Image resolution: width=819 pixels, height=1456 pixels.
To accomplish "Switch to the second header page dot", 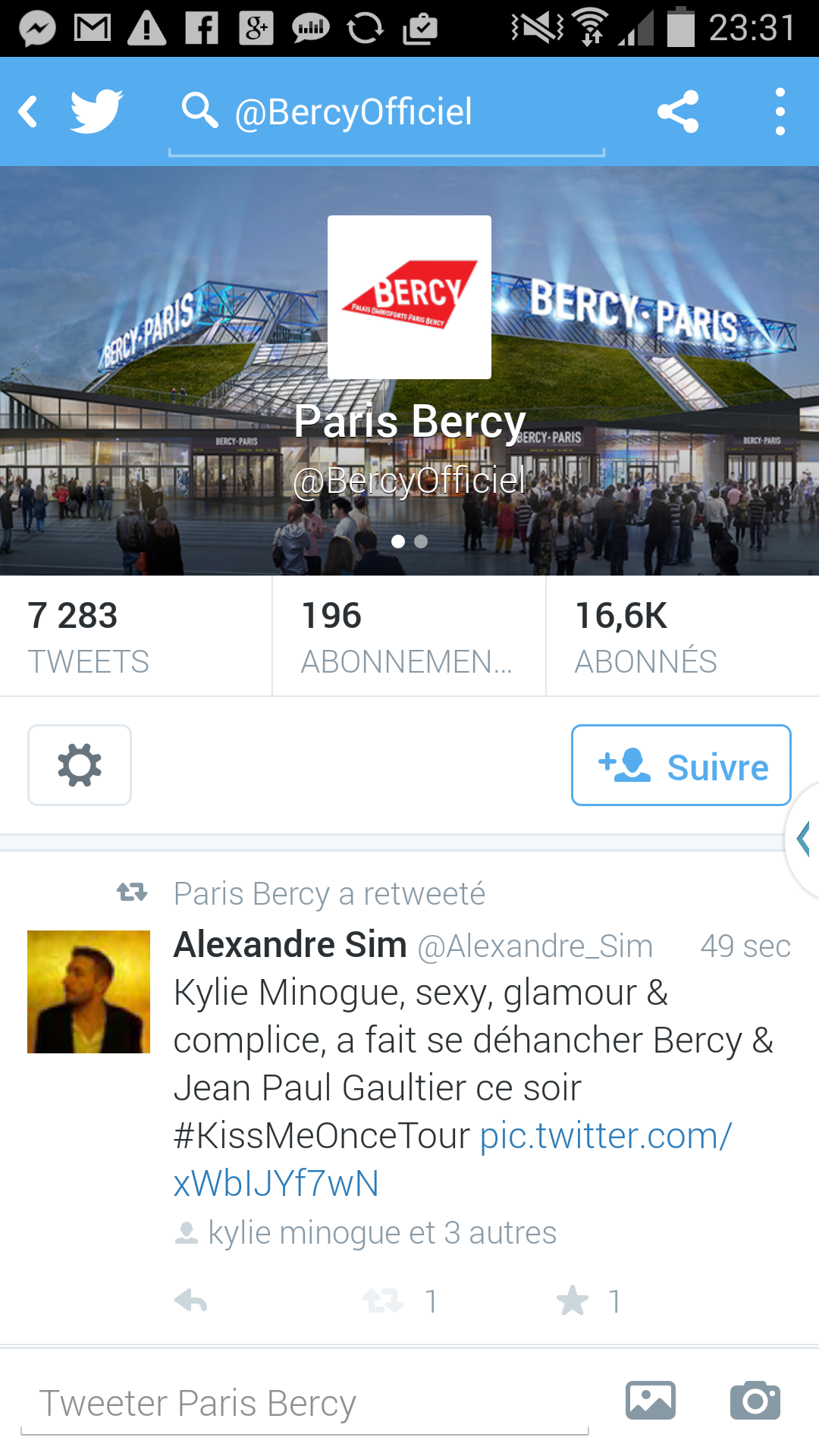I will click(421, 541).
